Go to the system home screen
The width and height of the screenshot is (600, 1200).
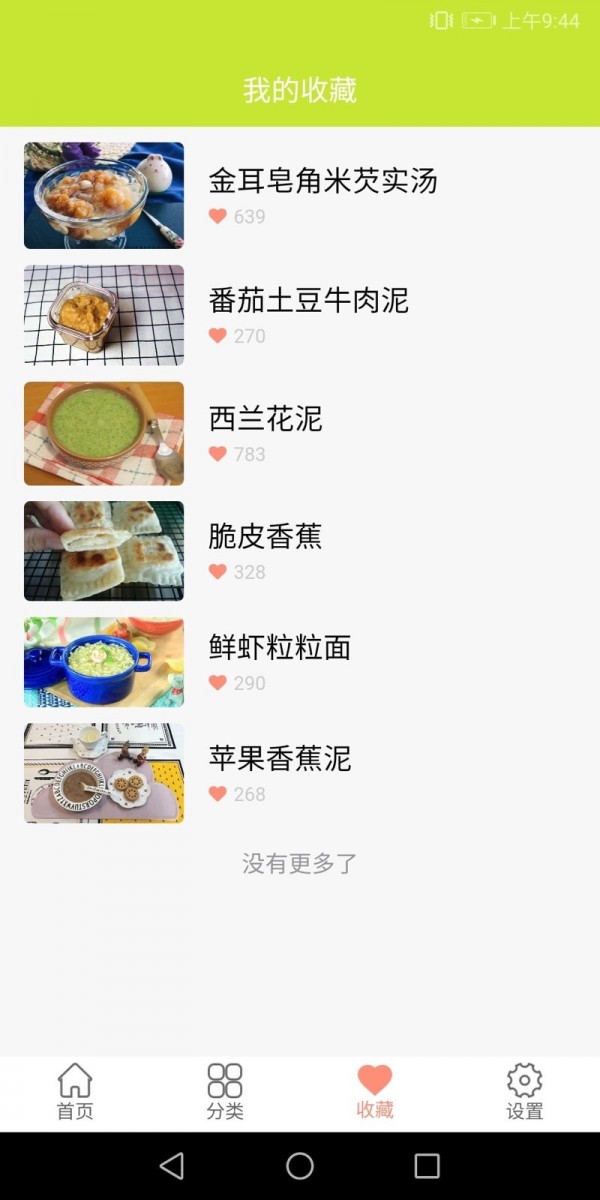(x=300, y=1165)
